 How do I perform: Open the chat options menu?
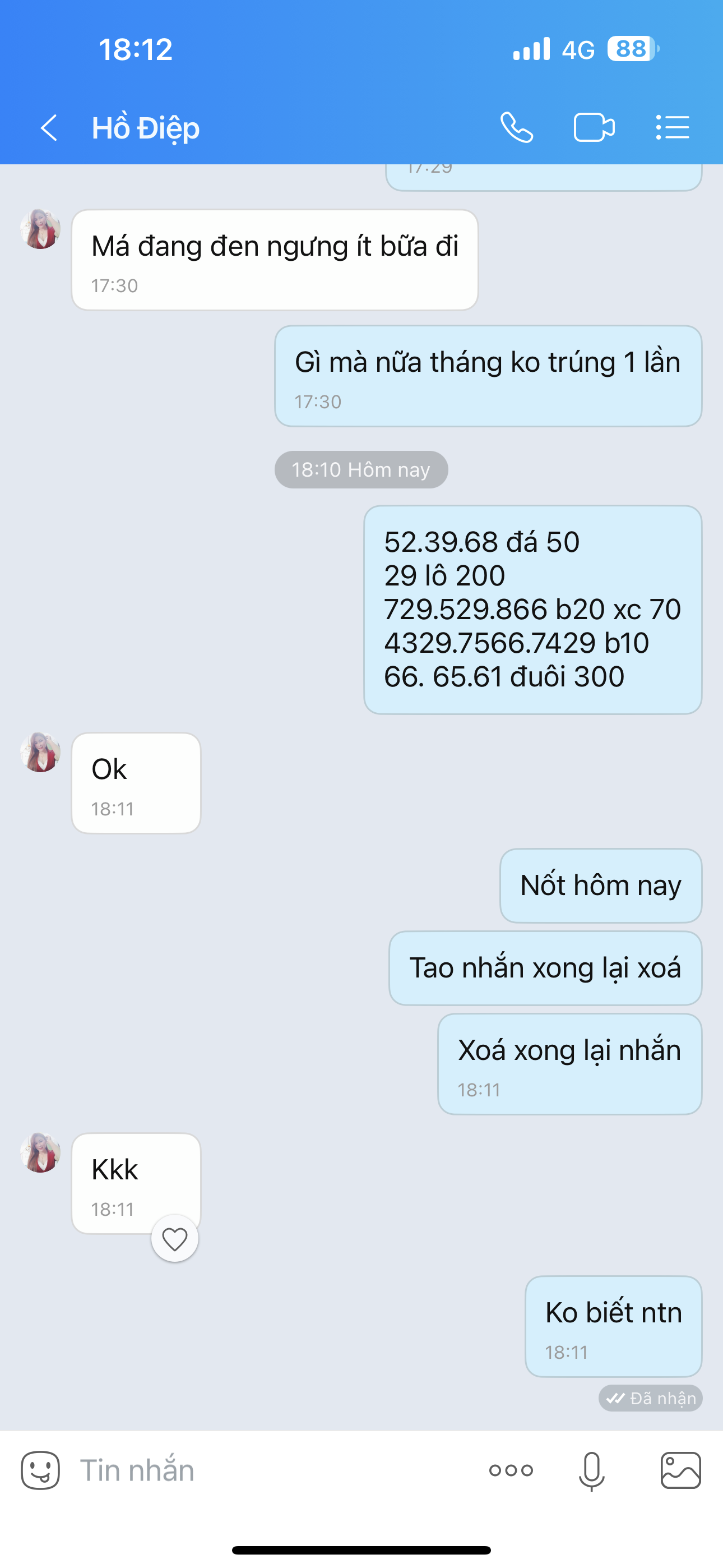[x=673, y=128]
